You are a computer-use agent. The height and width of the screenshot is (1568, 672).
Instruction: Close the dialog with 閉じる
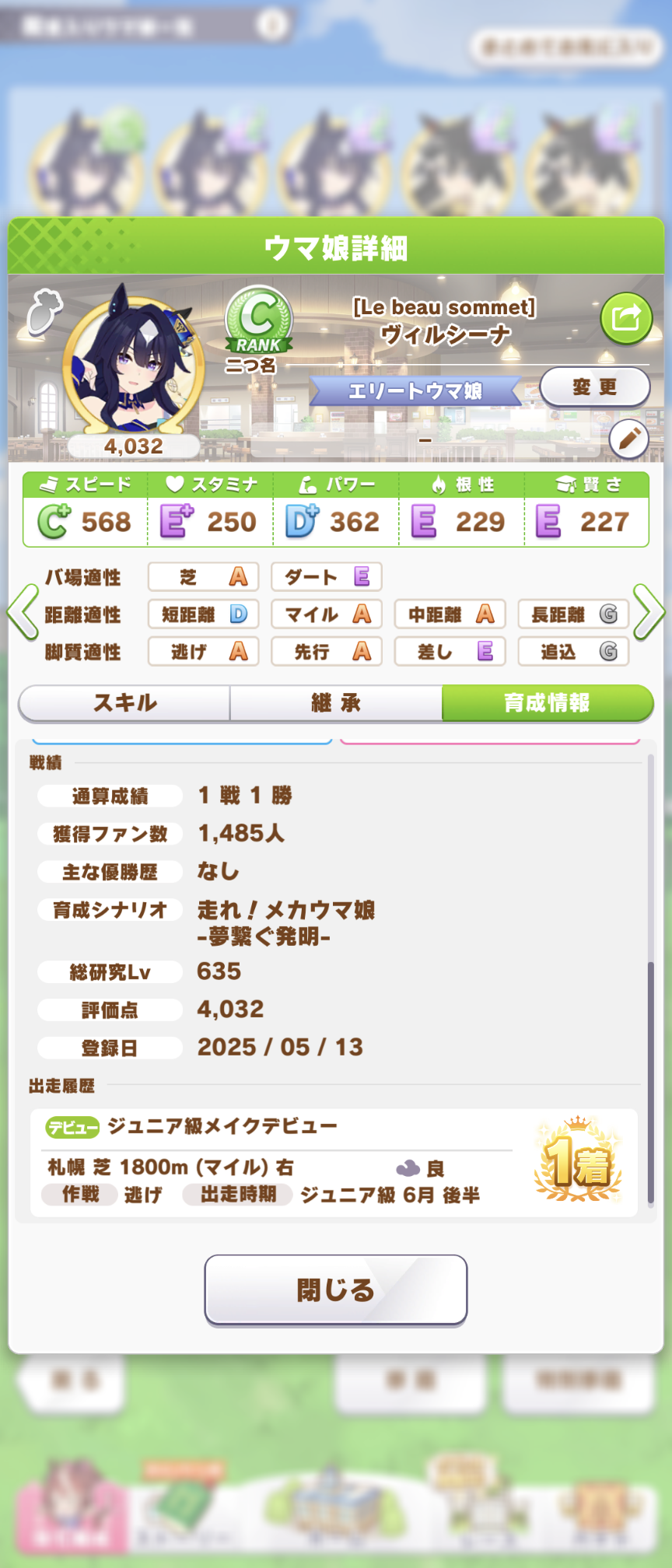pos(335,1290)
